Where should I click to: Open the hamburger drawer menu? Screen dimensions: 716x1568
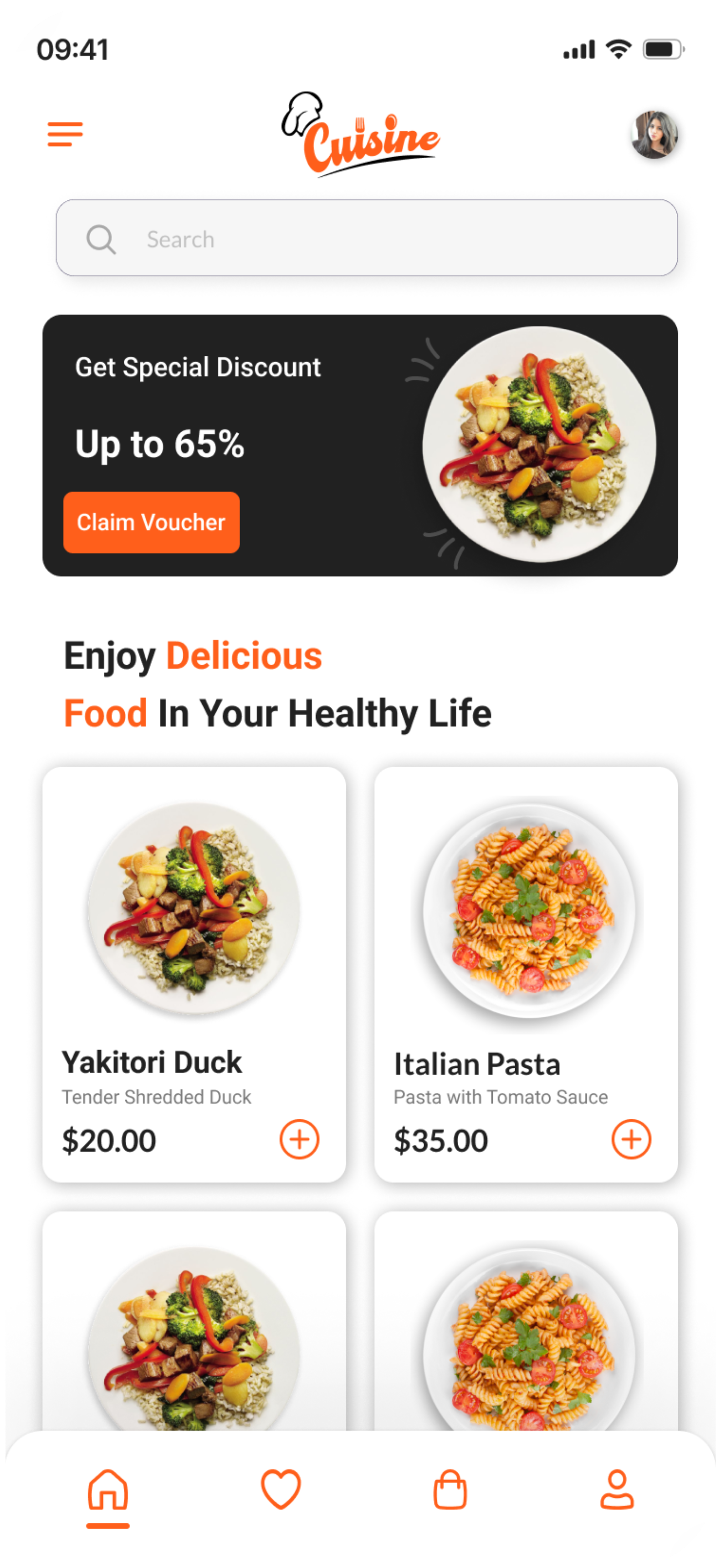click(x=65, y=134)
